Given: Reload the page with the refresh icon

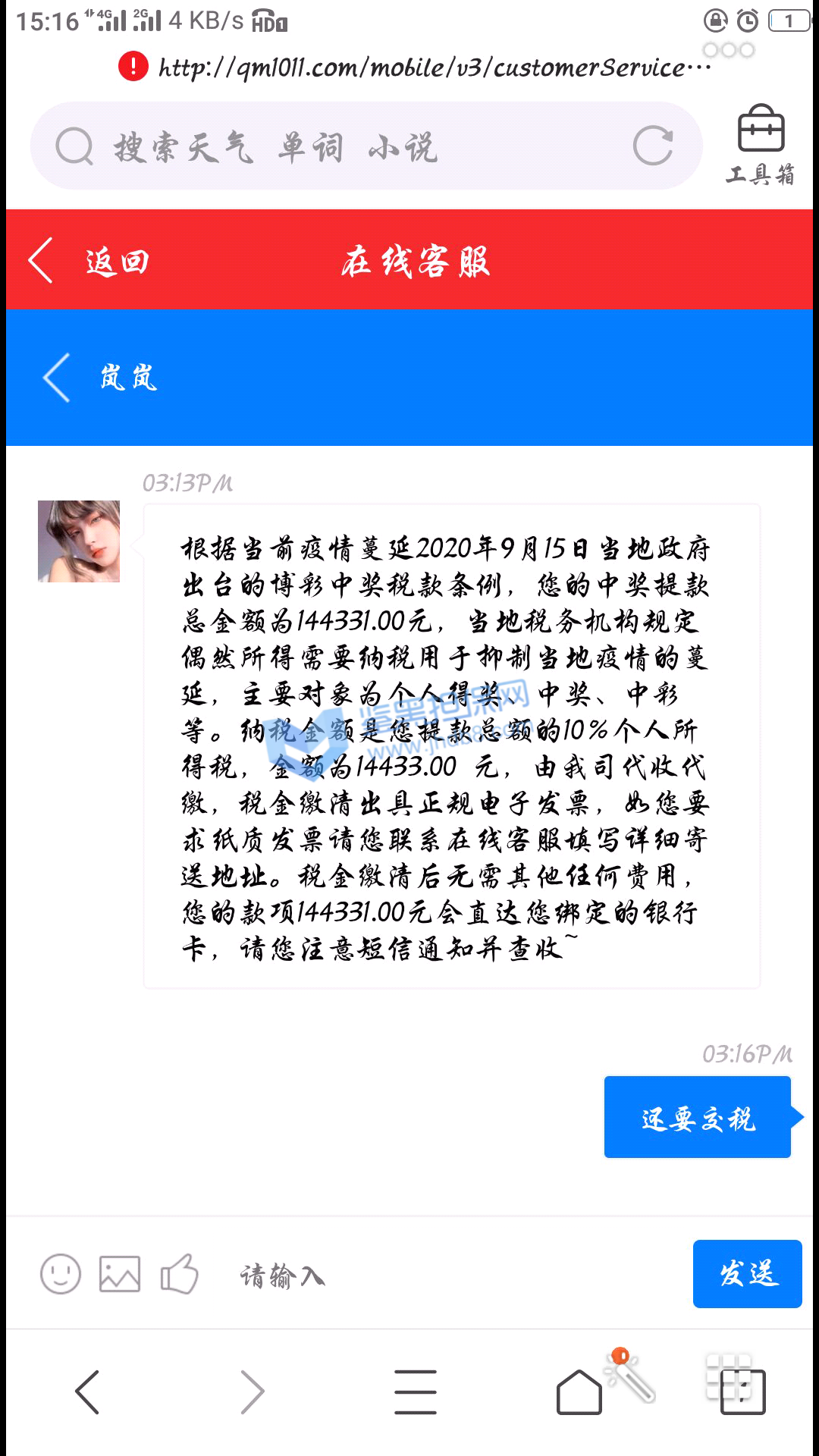Looking at the screenshot, I should [653, 146].
